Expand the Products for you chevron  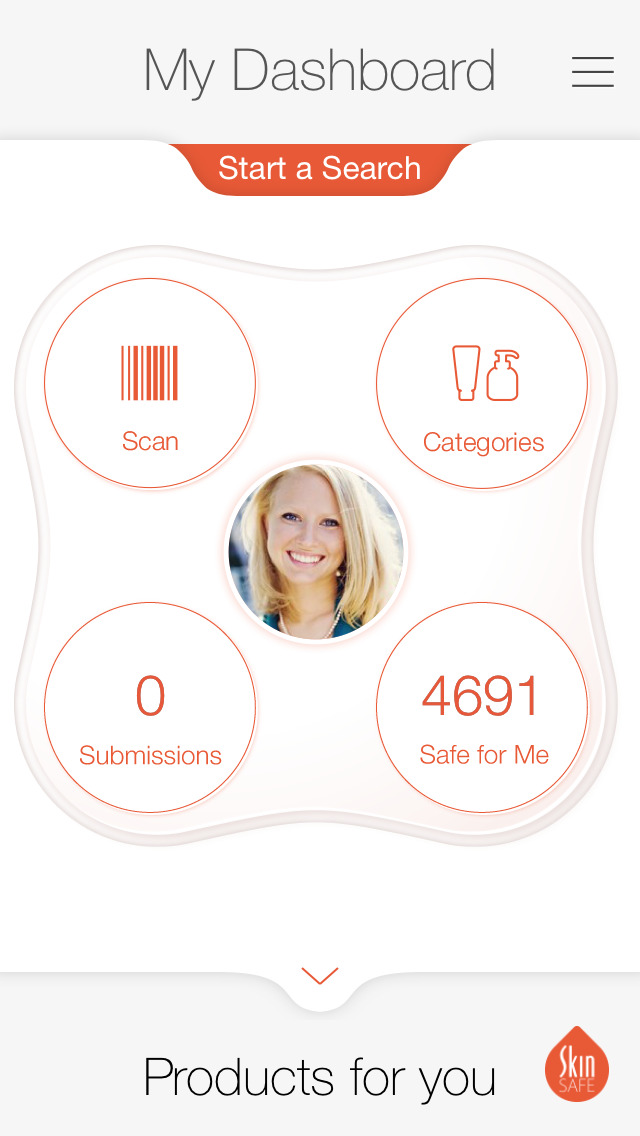tap(320, 976)
